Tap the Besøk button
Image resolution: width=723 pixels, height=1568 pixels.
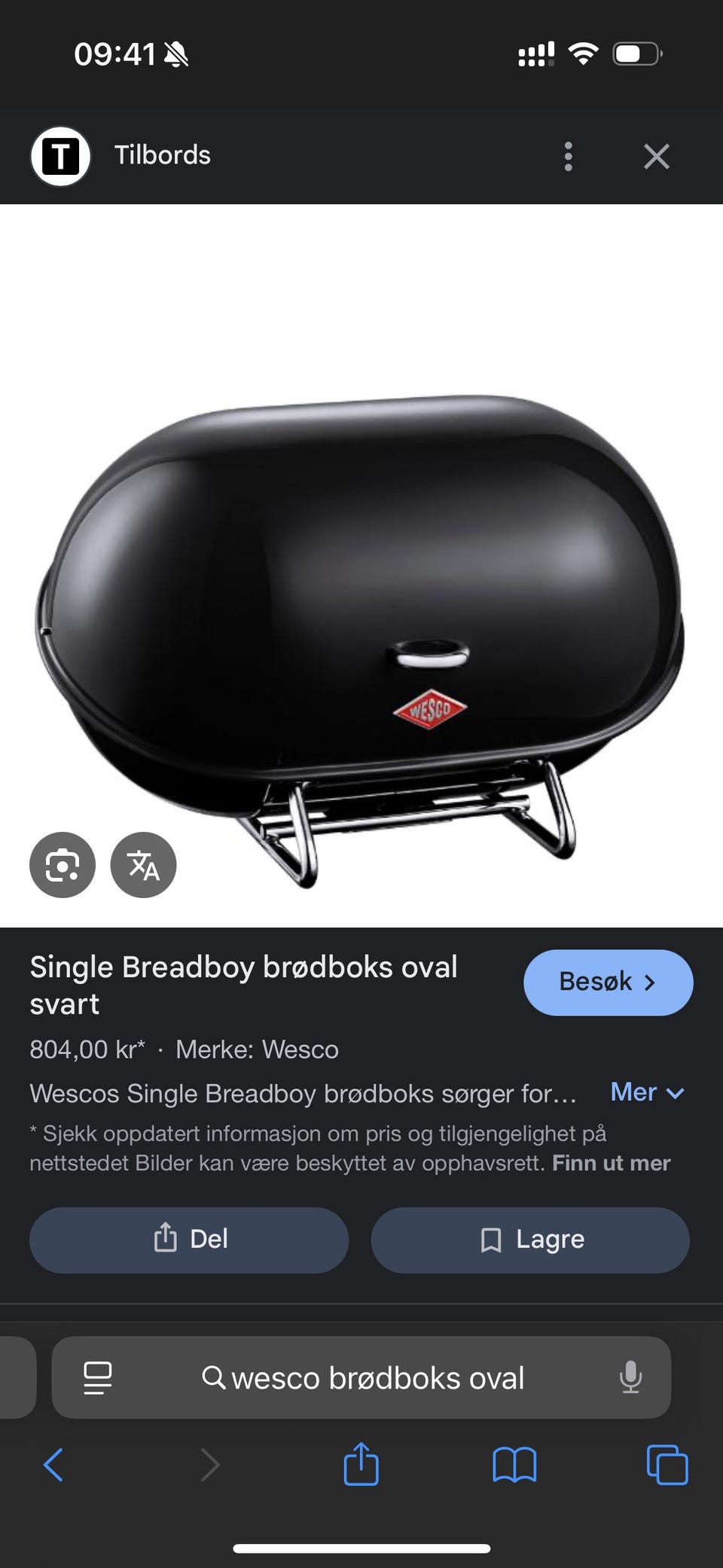click(x=608, y=982)
